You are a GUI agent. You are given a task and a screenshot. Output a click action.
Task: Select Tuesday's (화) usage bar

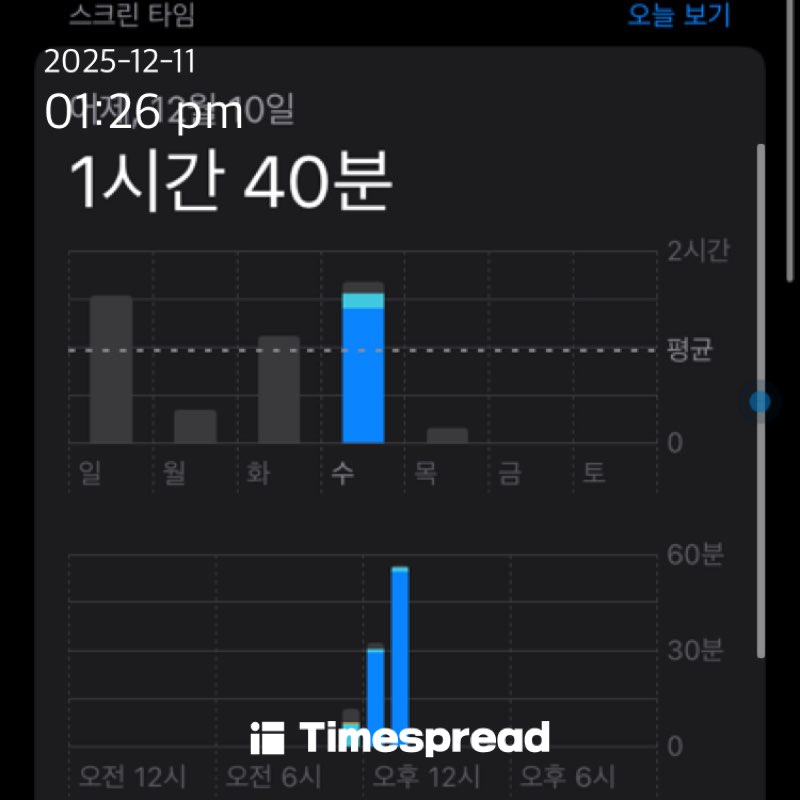coord(279,390)
